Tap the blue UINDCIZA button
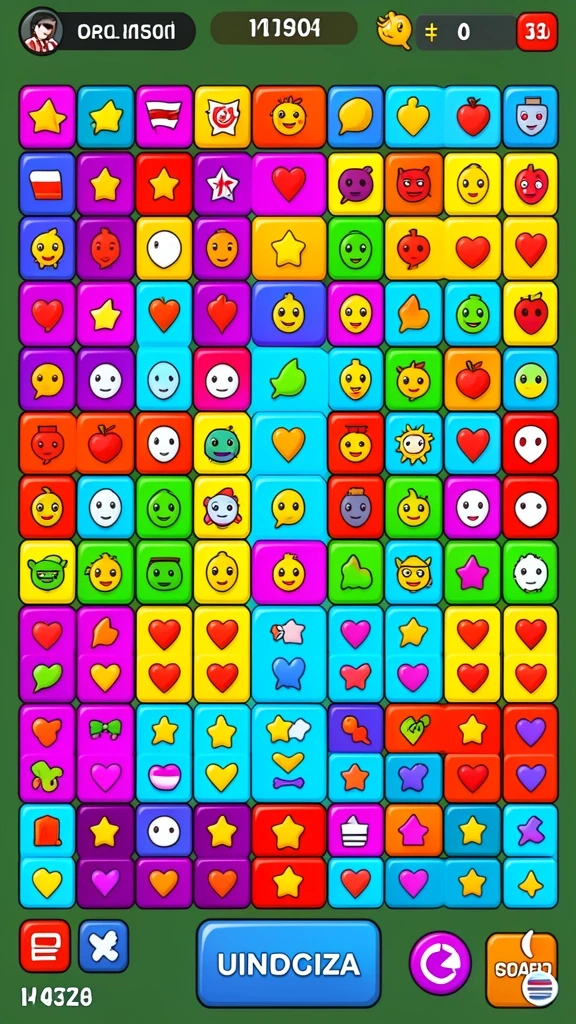The width and height of the screenshot is (576, 1024). [288, 963]
